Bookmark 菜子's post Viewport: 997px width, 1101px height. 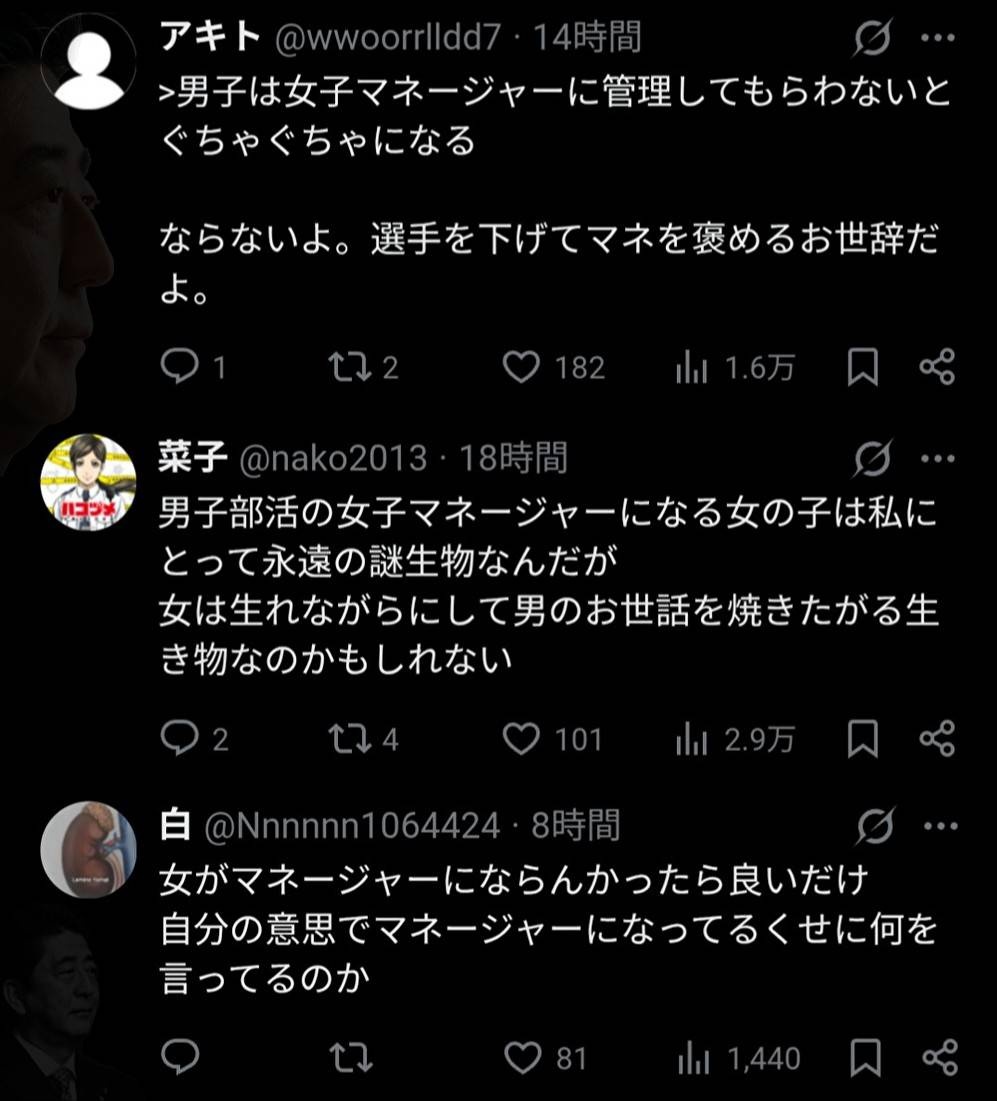[x=863, y=739]
